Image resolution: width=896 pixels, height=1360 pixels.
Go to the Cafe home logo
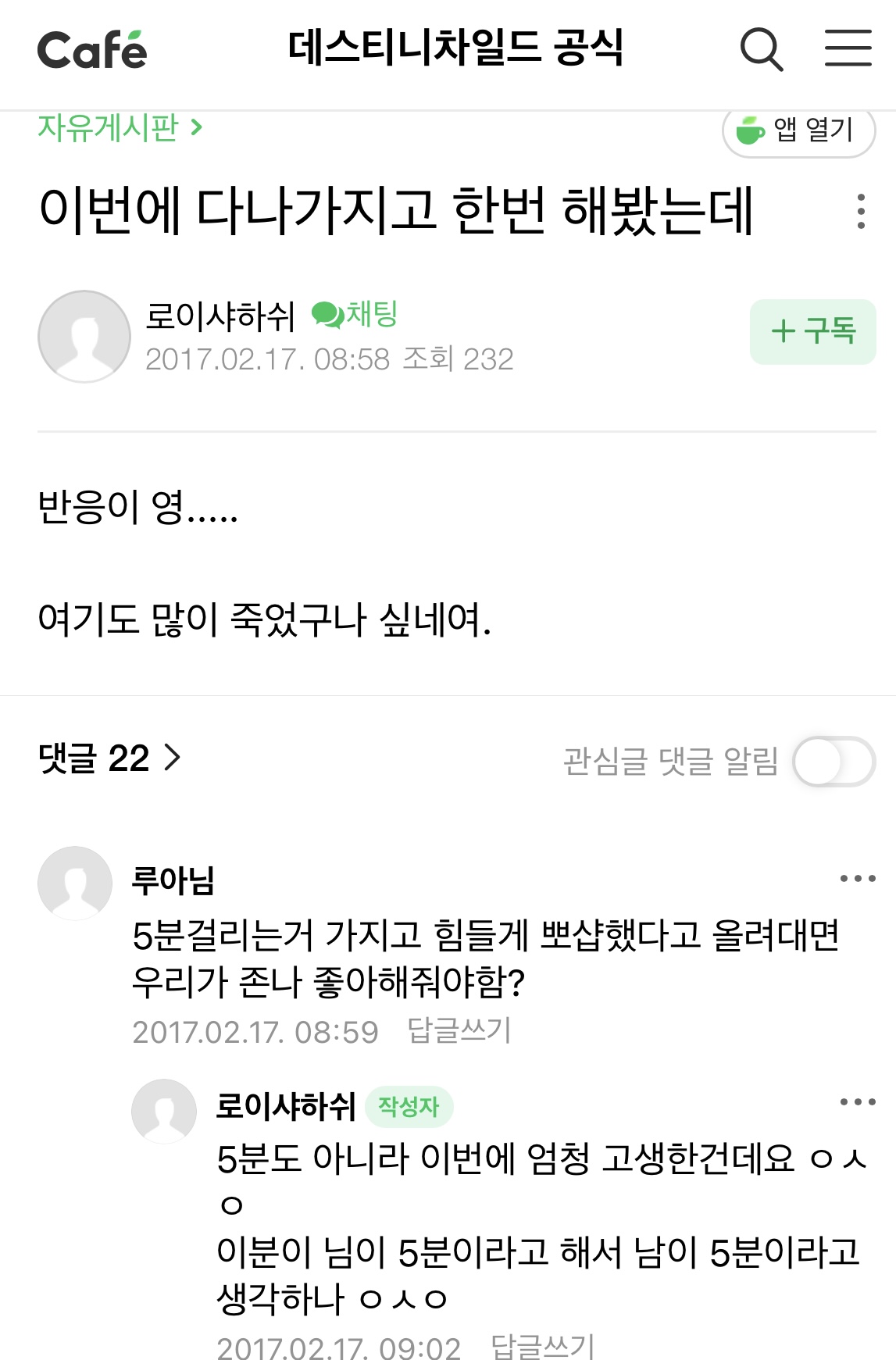point(91,50)
